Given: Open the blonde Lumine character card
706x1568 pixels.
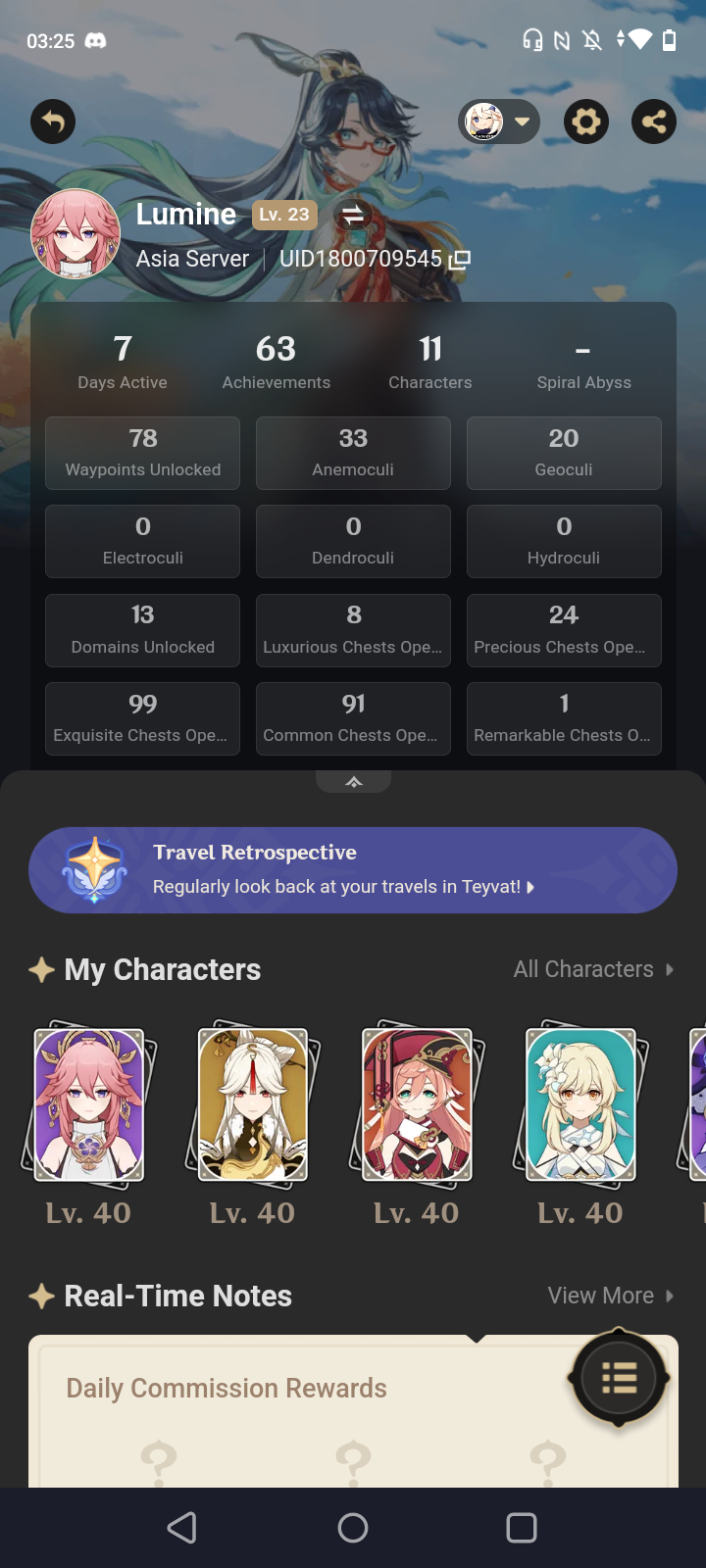Looking at the screenshot, I should click(580, 1103).
